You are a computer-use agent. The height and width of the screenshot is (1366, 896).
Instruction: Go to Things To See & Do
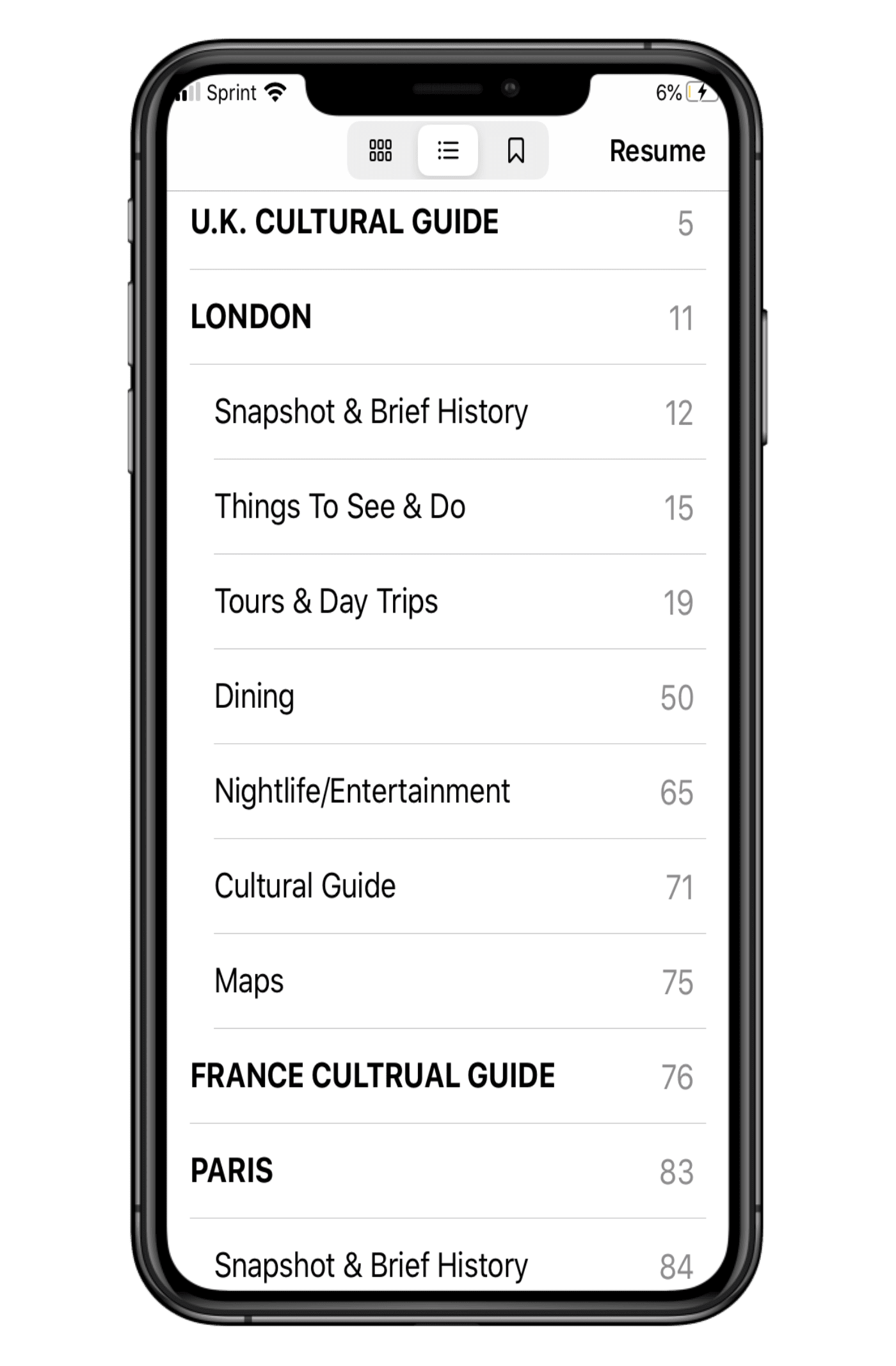[x=340, y=507]
